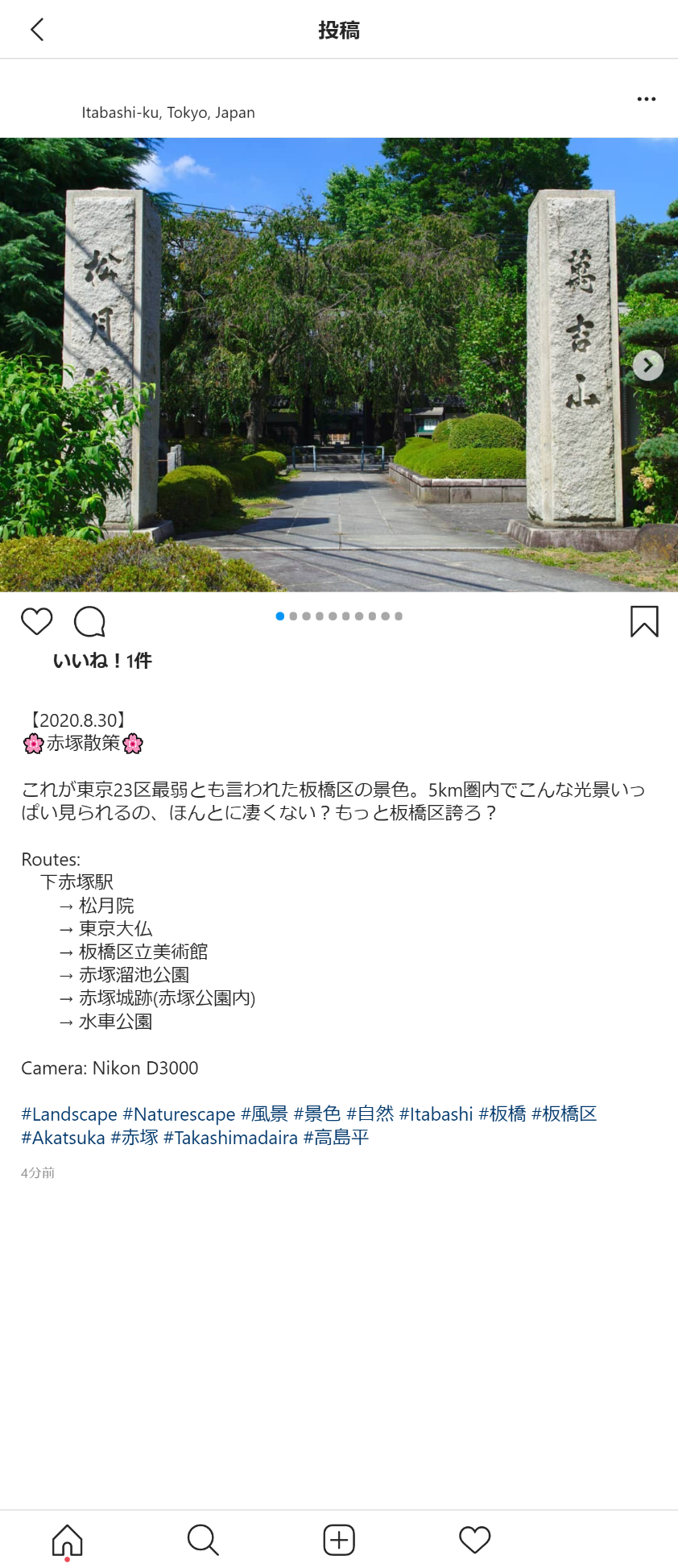Viewport: 678px width, 1568px height.
Task: Go back from the 投稿 screen
Action: [x=37, y=30]
